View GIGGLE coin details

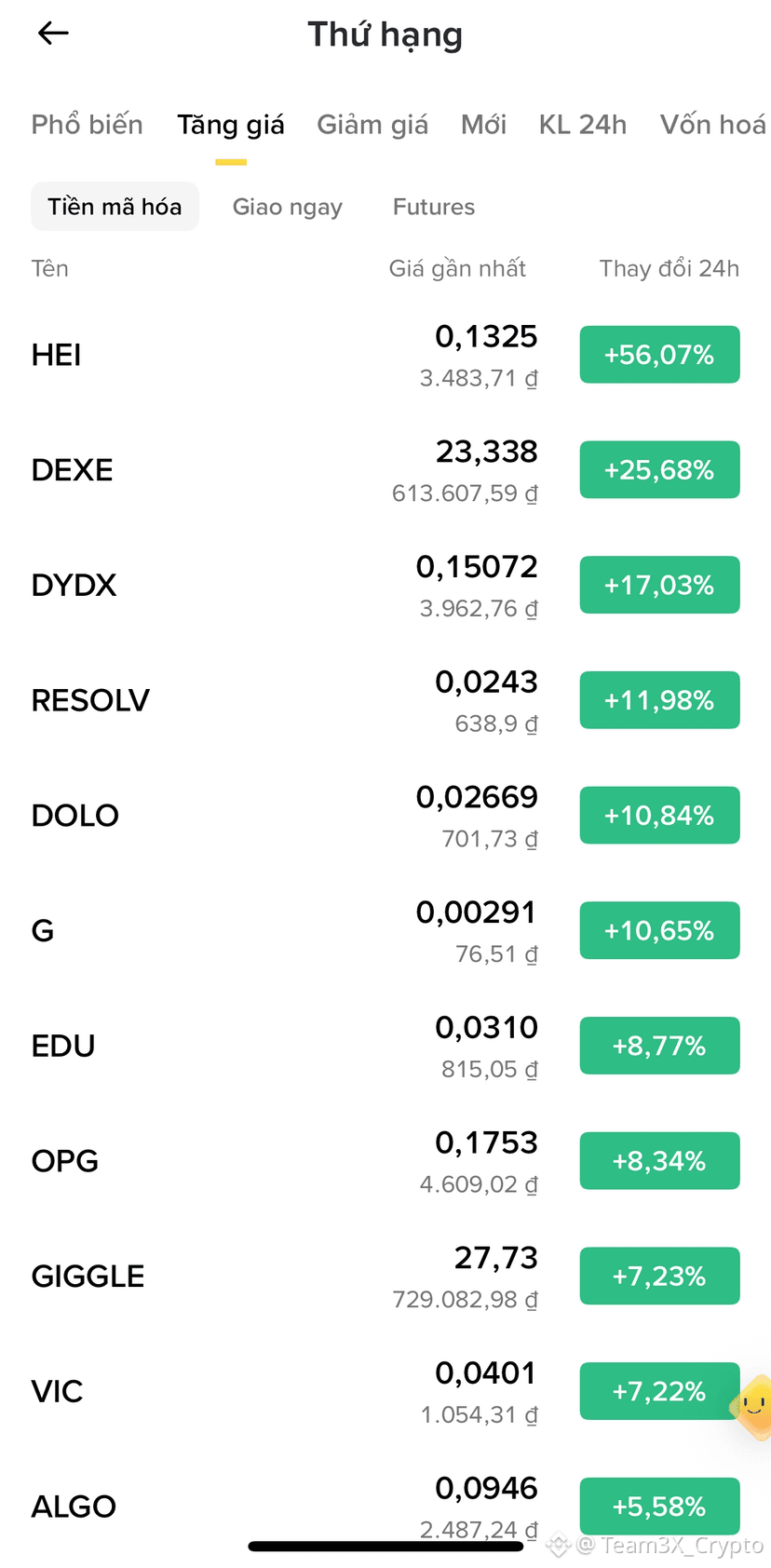385,1277
